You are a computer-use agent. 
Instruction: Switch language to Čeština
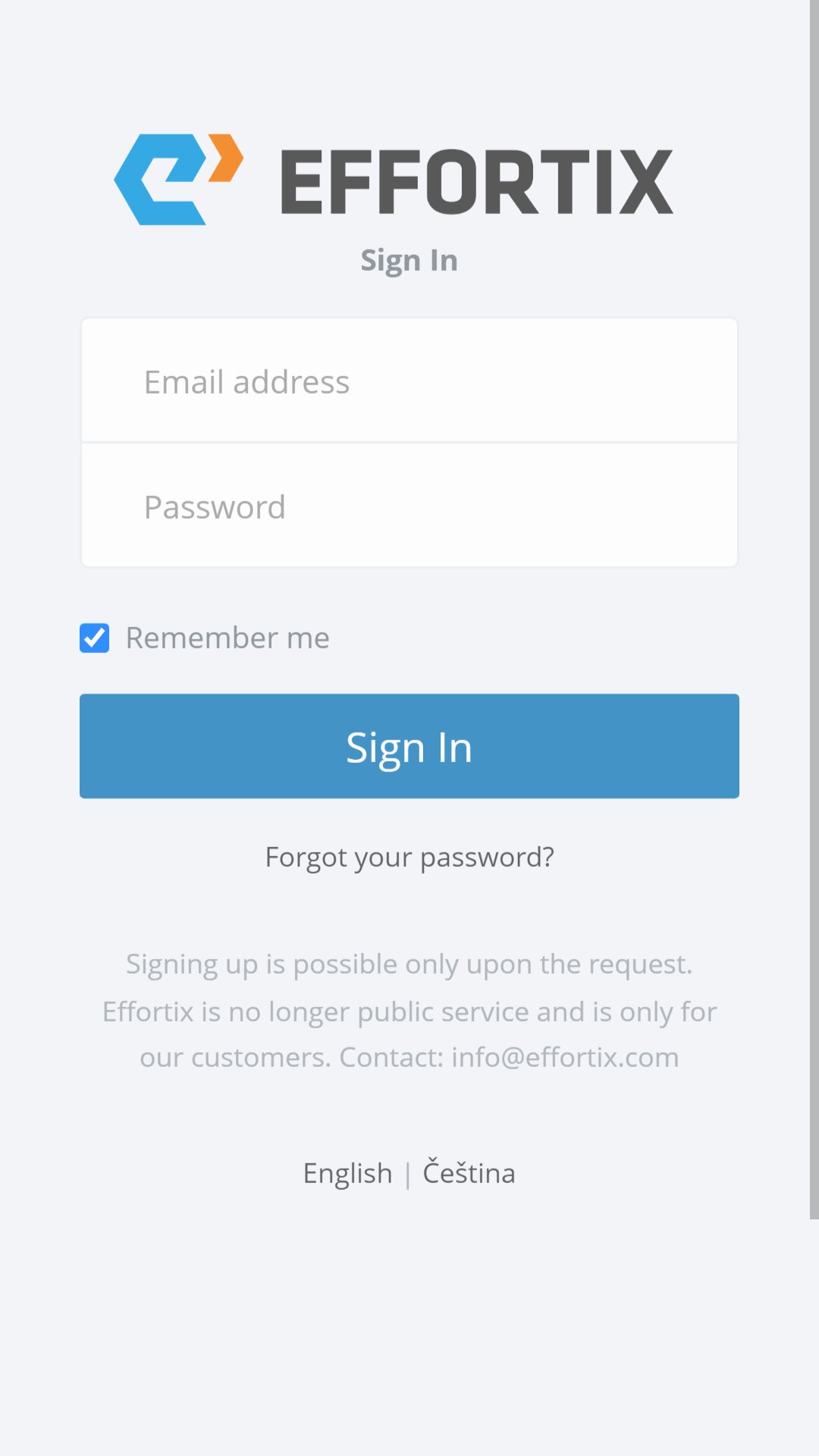[x=469, y=1172]
